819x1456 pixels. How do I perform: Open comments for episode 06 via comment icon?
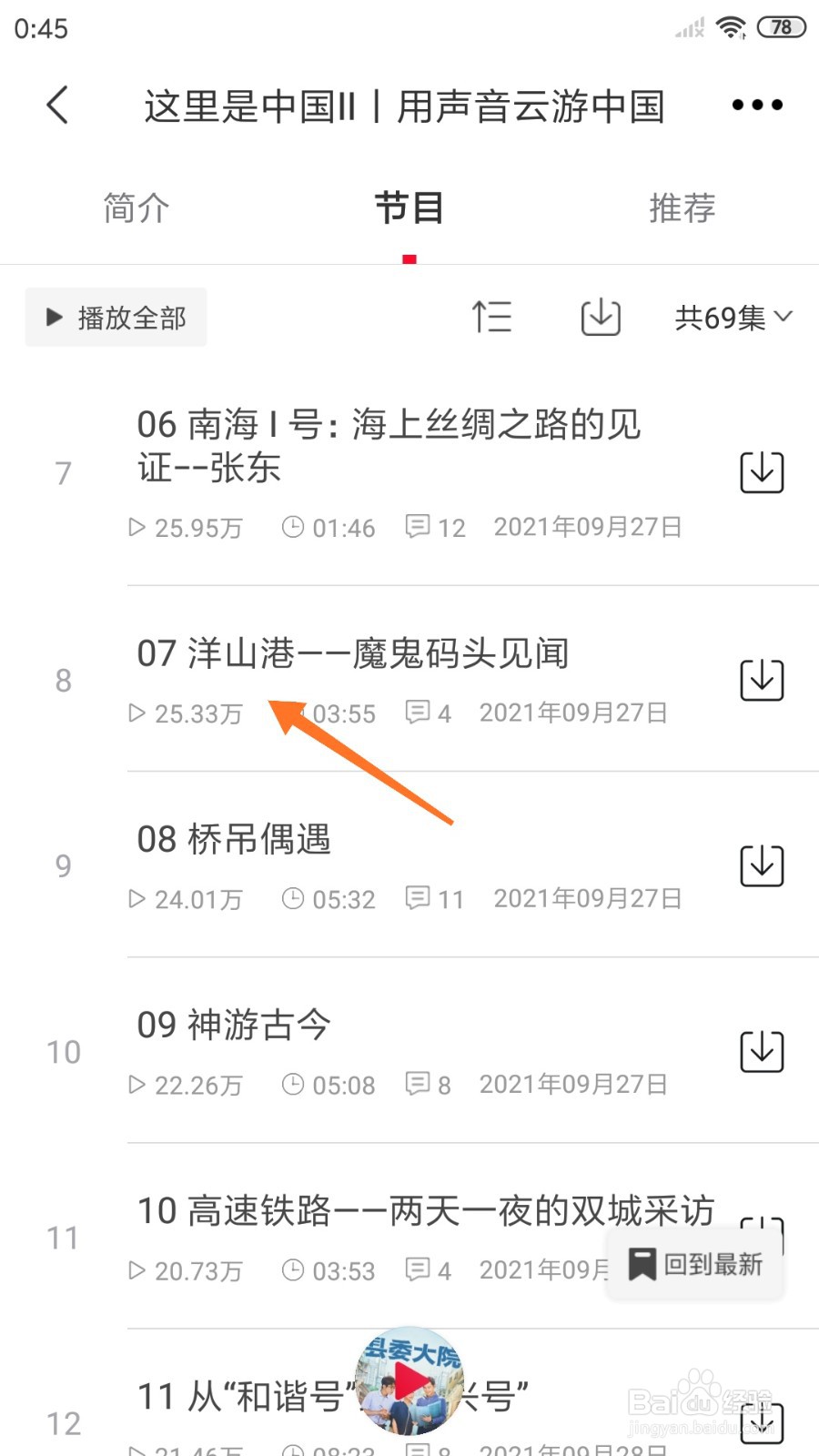point(420,527)
